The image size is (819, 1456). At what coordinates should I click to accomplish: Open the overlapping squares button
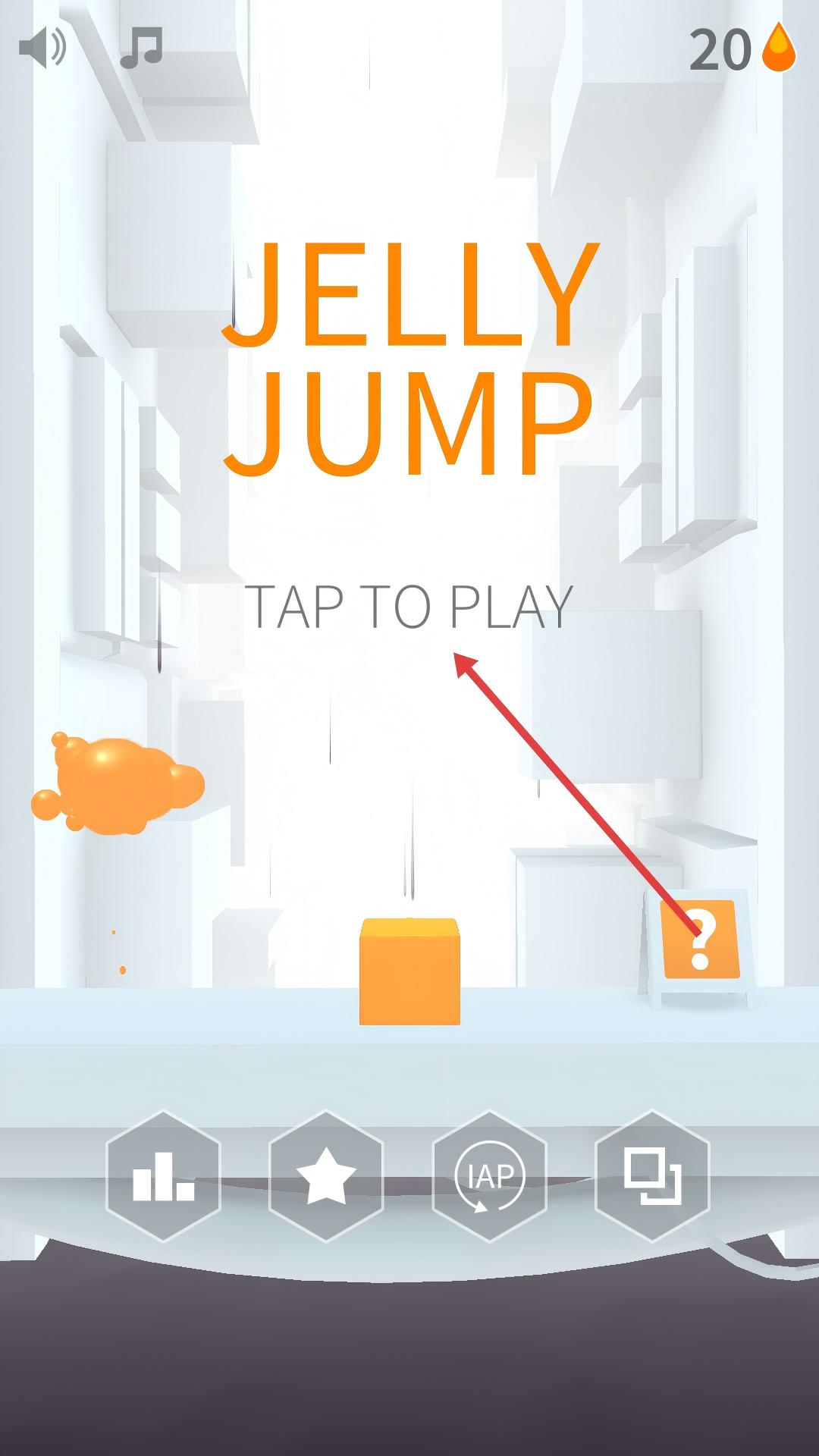(652, 1175)
